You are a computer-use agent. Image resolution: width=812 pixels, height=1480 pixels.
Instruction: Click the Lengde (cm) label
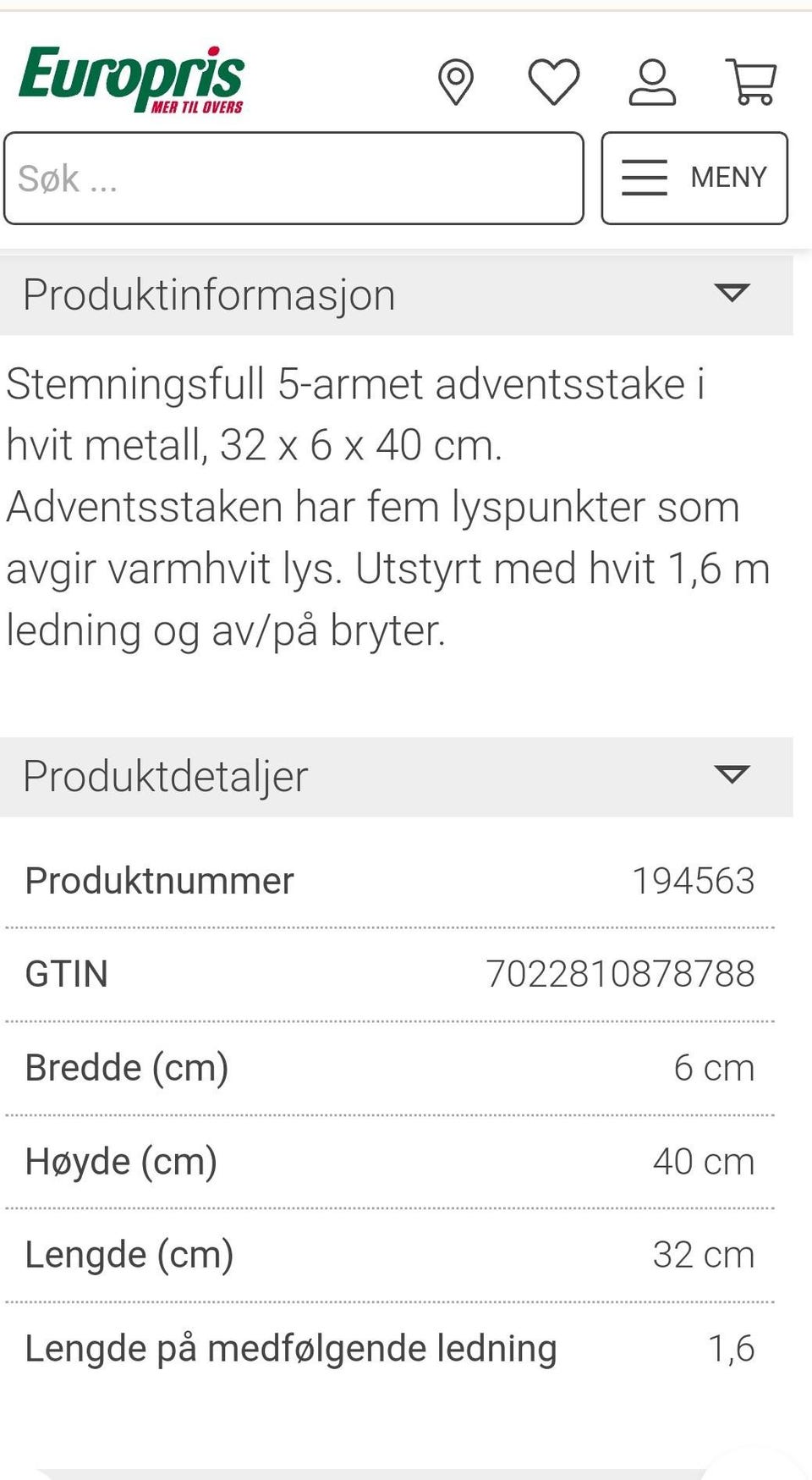point(129,1256)
